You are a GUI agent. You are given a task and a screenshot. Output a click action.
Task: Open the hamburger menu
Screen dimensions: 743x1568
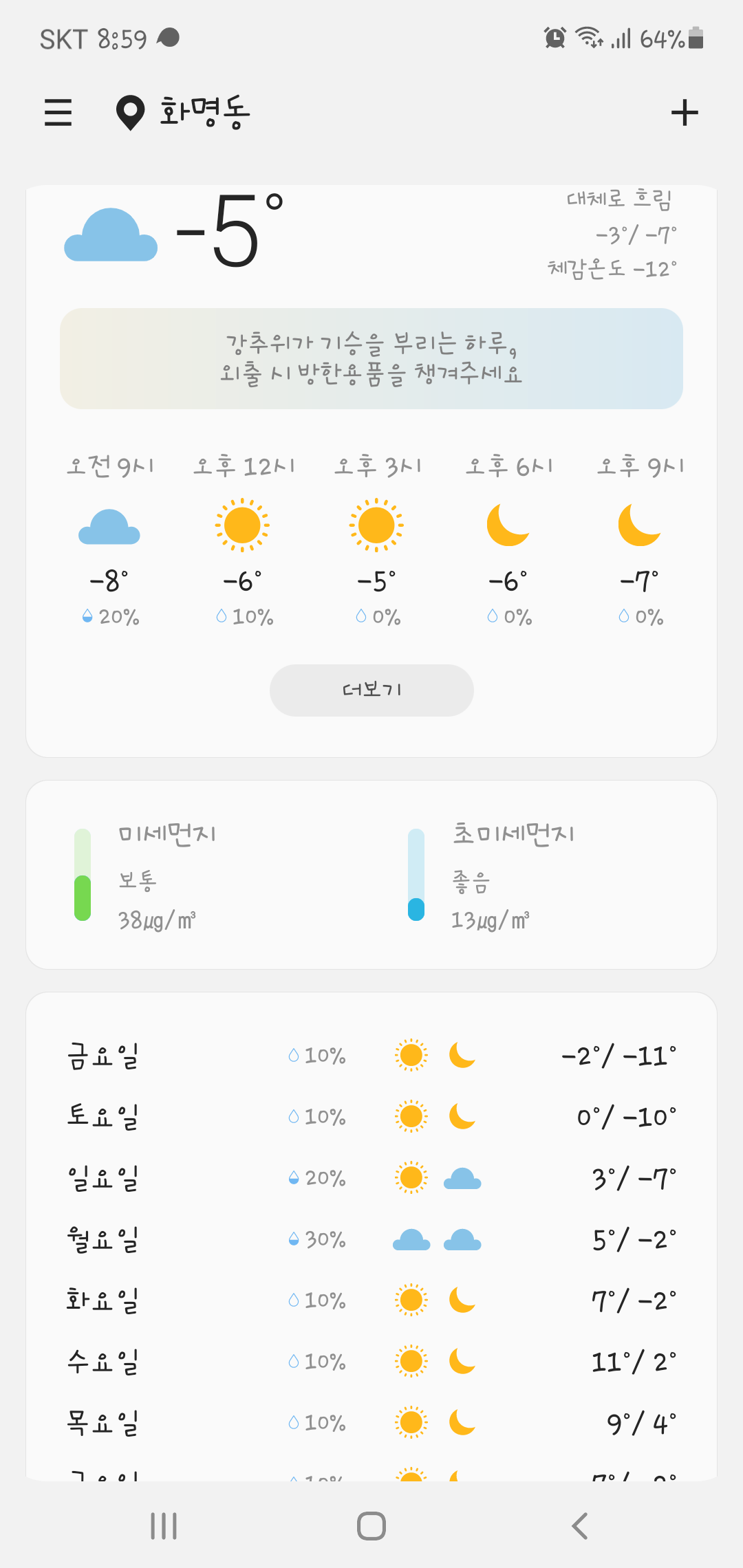point(58,112)
